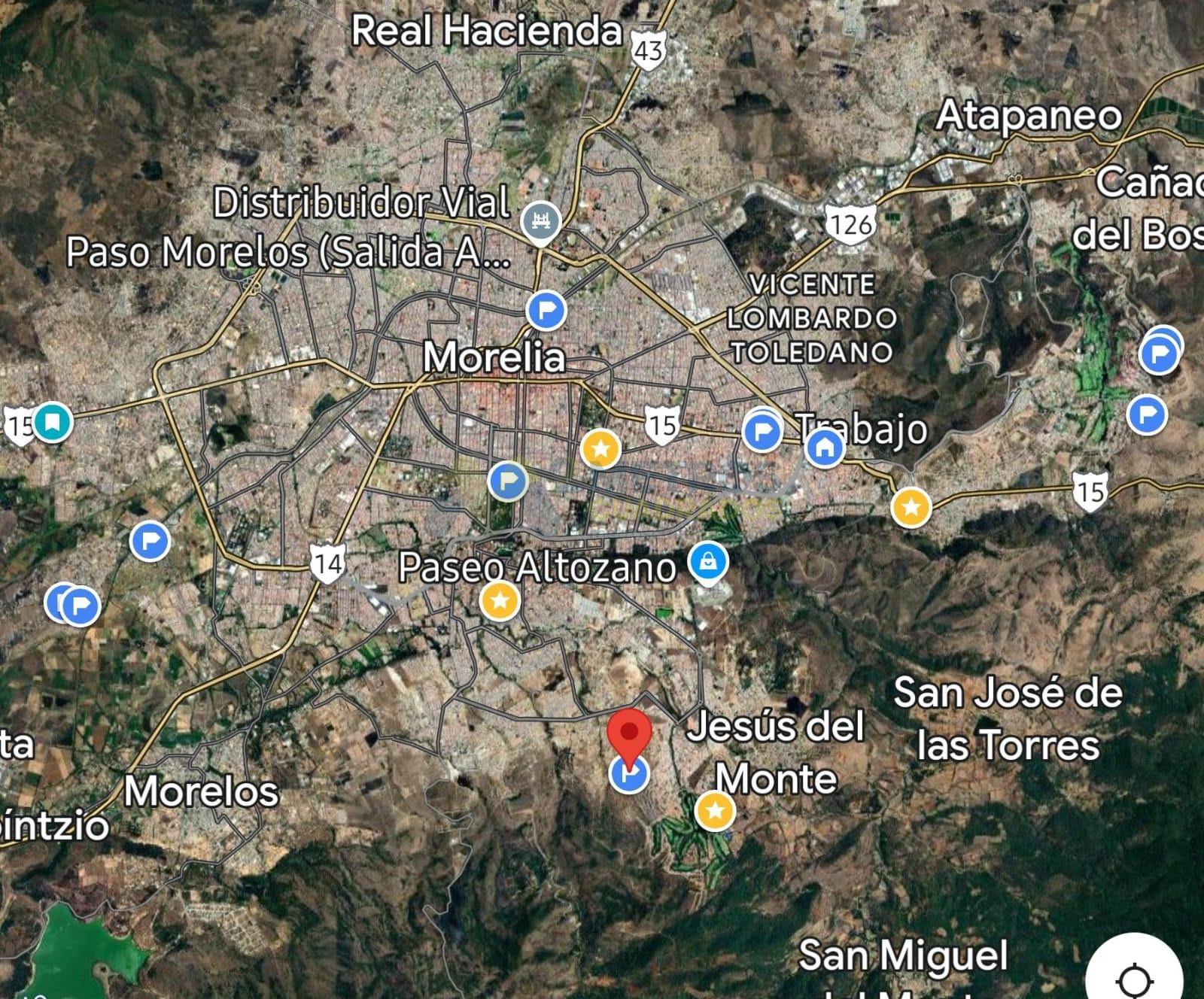Screen dimensions: 1204x999
Task: Select the star marker south of Jesús del Monte
Action: pyautogui.click(x=715, y=811)
